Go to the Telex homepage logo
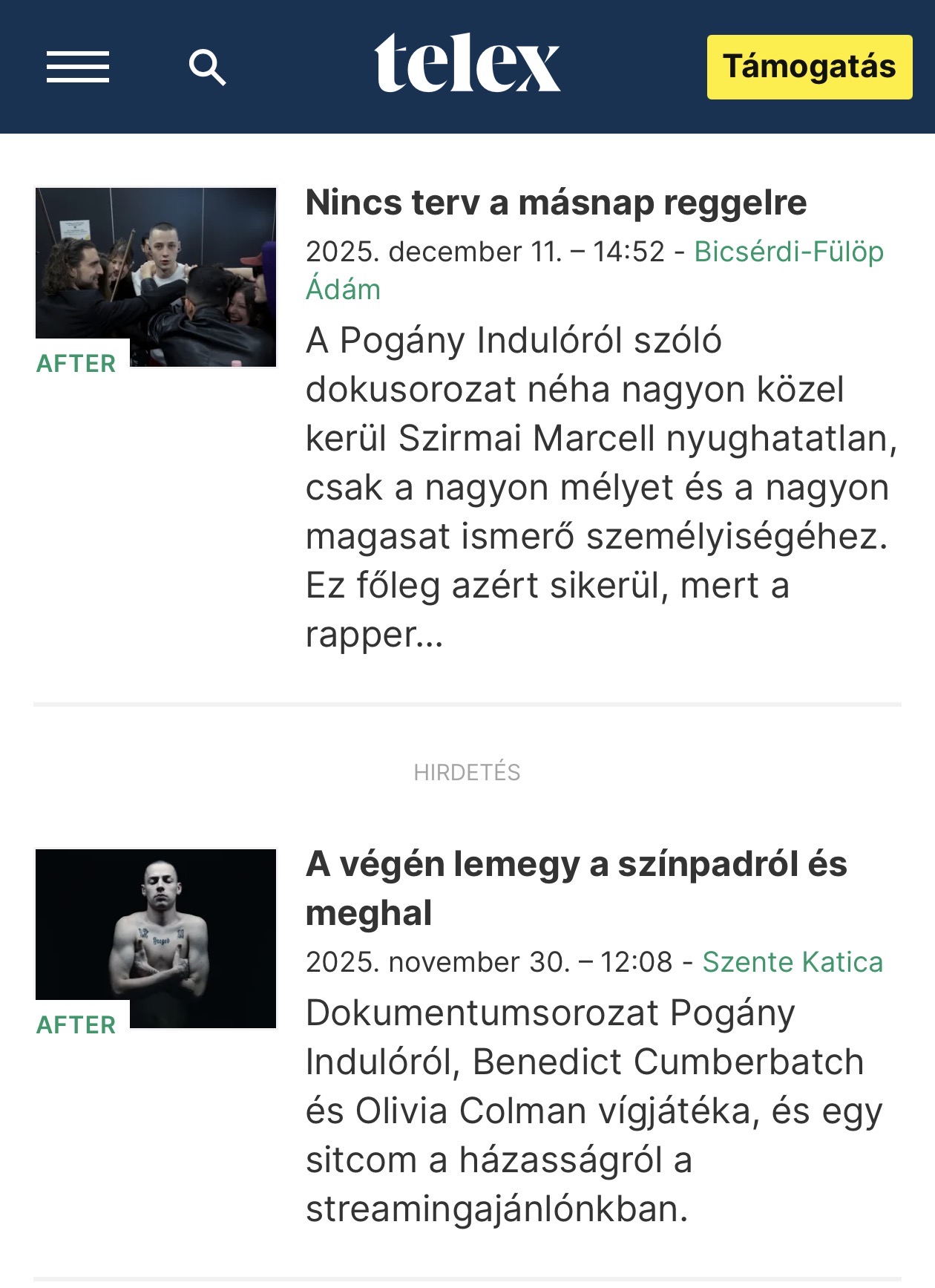 (x=467, y=64)
